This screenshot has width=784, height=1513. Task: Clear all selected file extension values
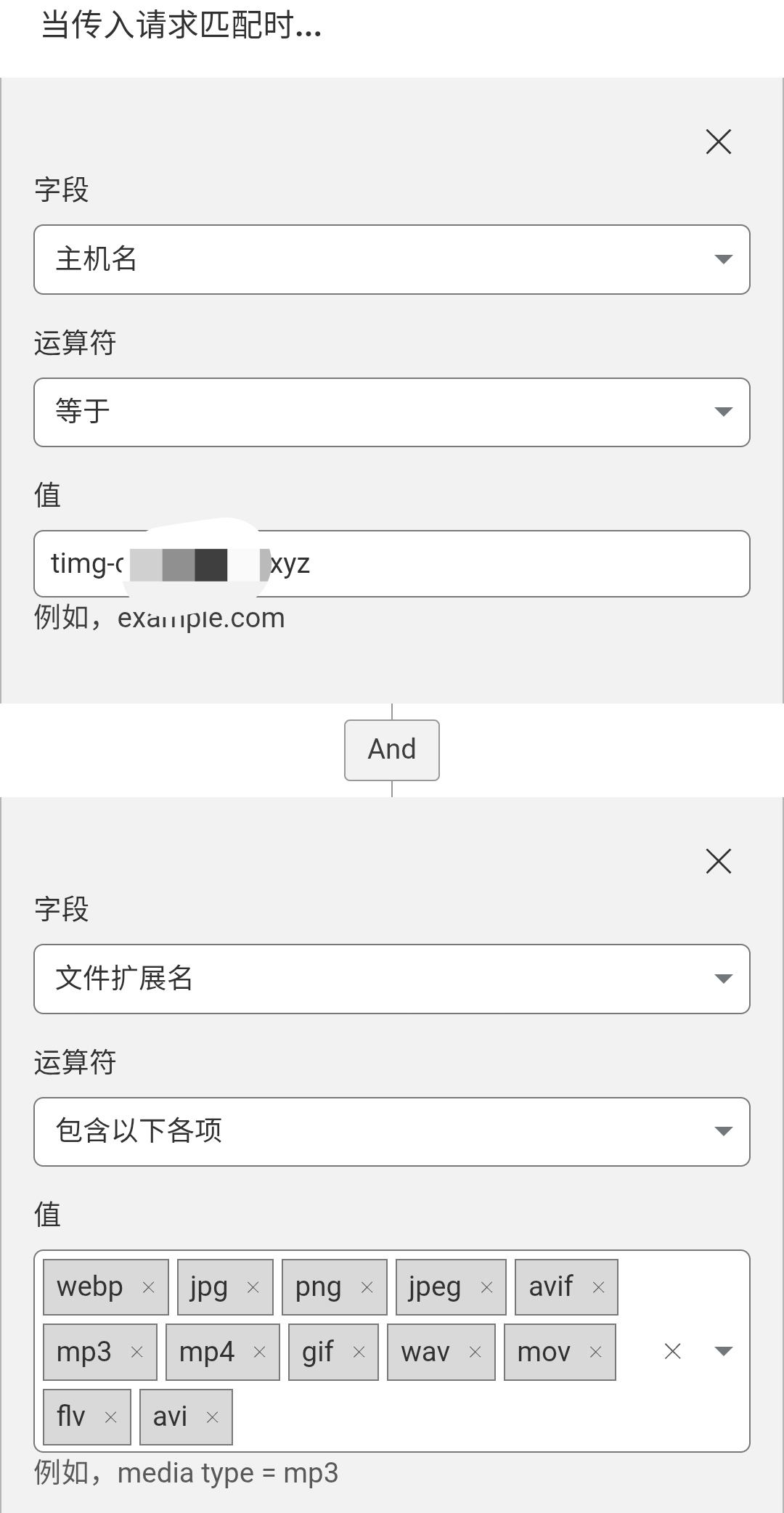[673, 1351]
